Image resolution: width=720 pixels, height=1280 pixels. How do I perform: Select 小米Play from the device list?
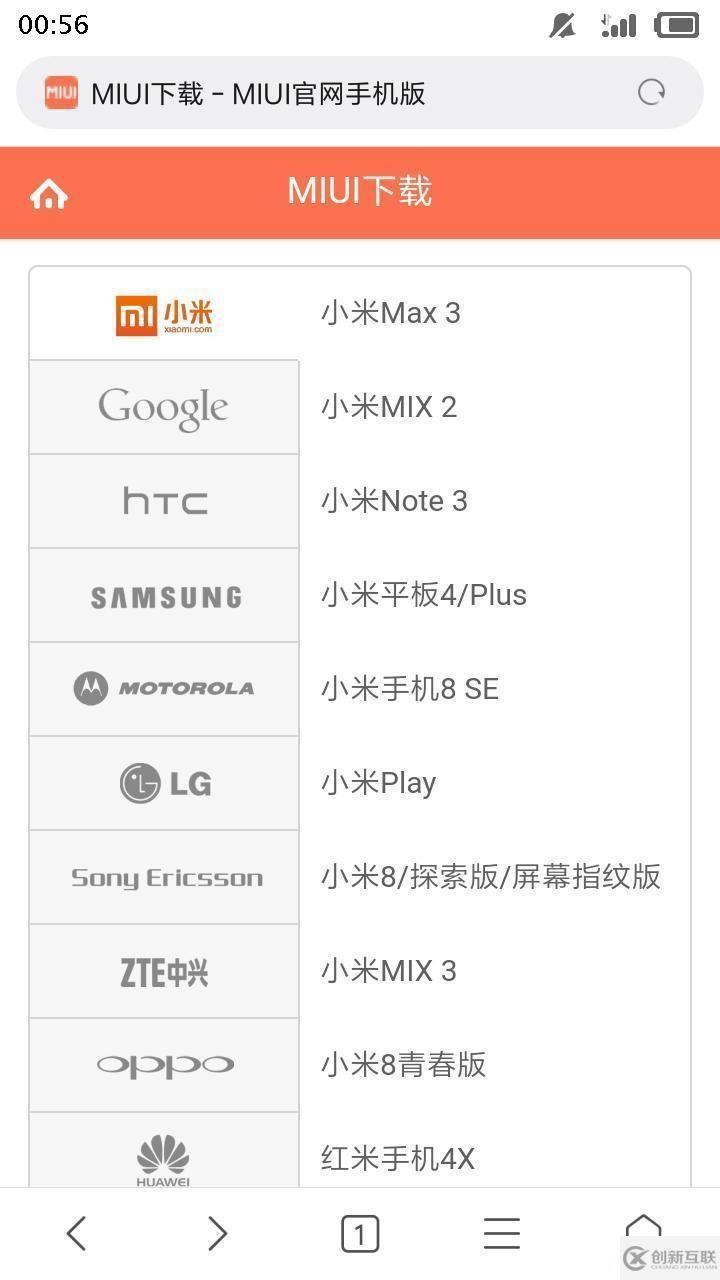click(x=379, y=783)
